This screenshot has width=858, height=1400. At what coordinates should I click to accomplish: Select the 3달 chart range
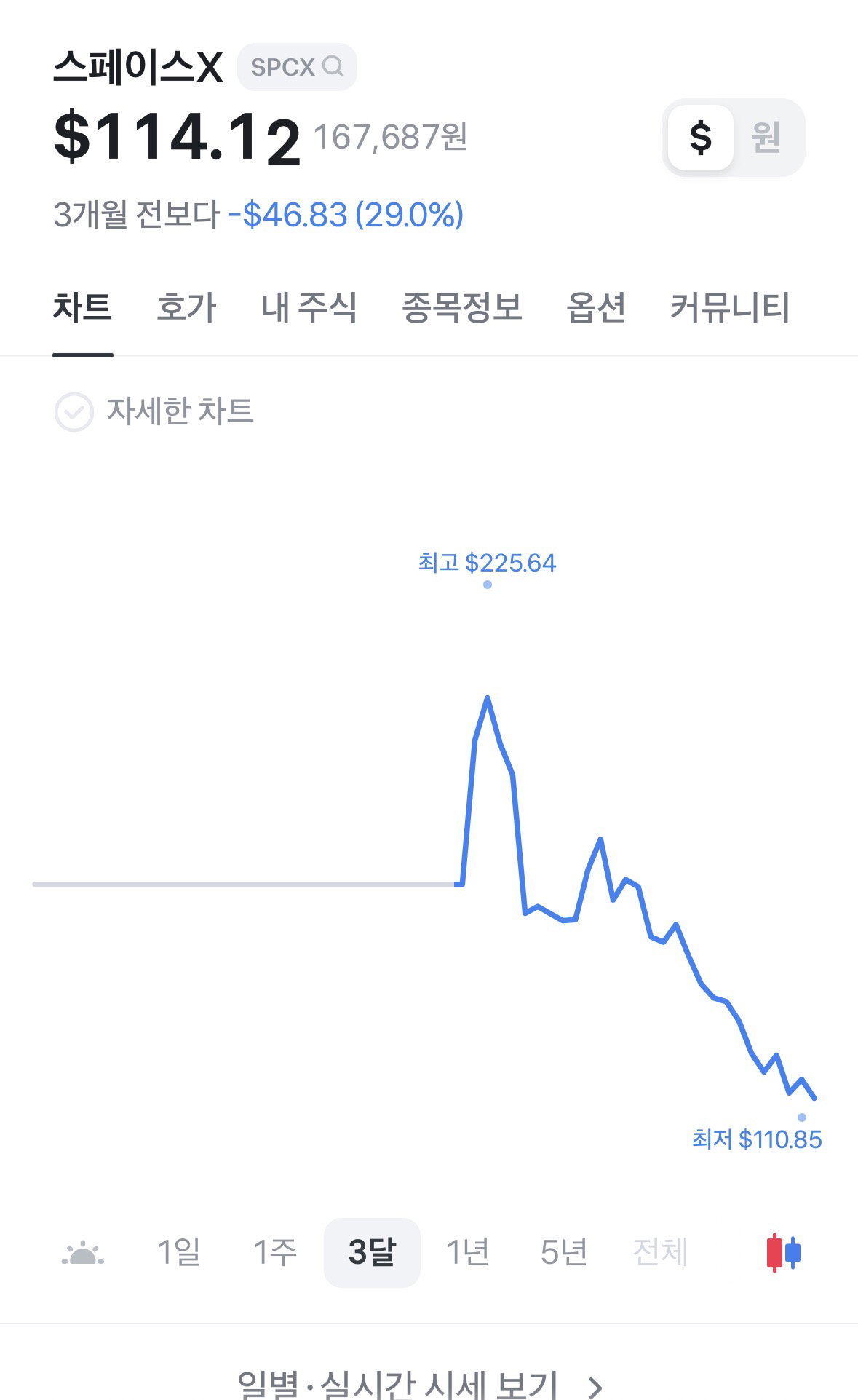[x=372, y=1252]
